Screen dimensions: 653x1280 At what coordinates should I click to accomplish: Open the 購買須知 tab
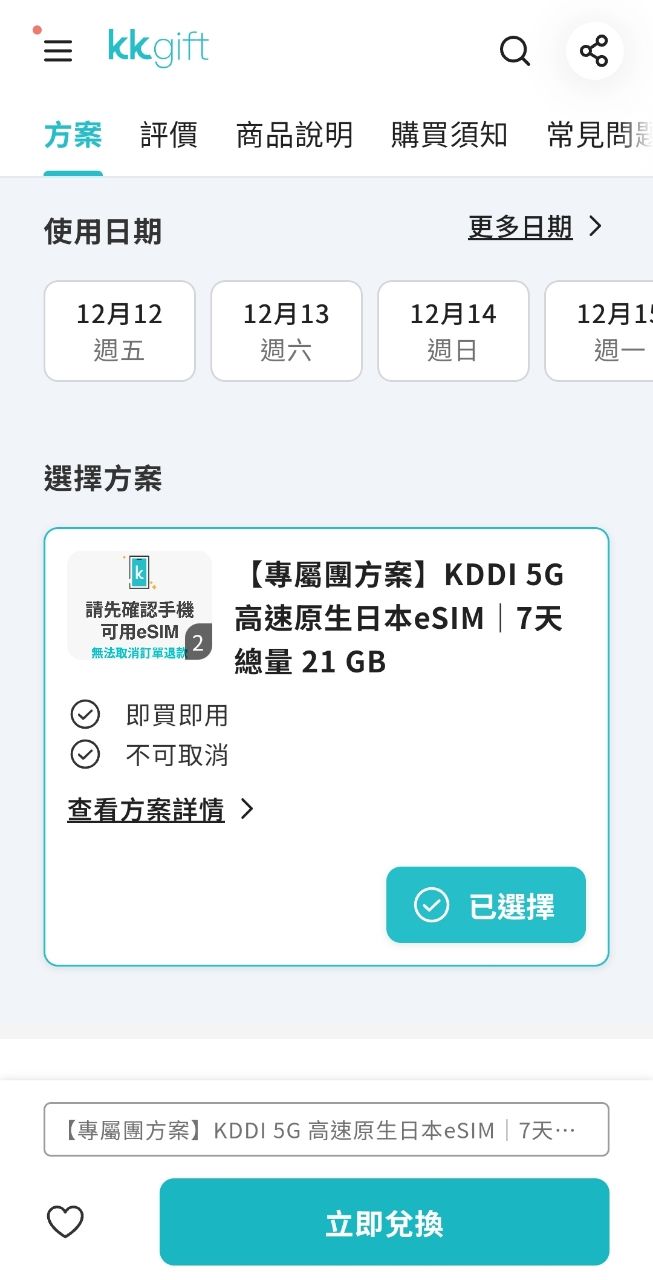click(449, 135)
